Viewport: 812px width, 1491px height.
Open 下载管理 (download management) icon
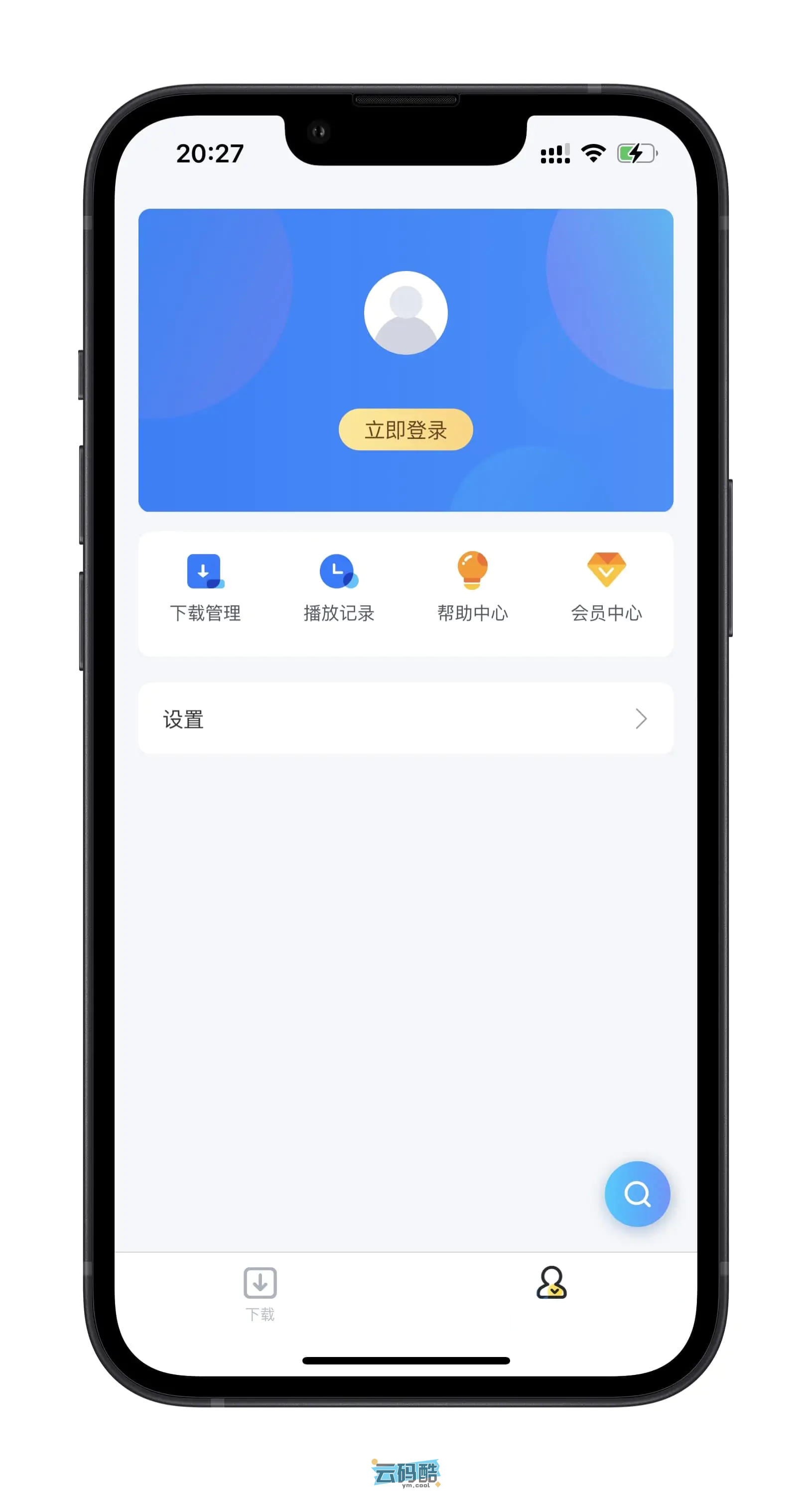tap(205, 572)
